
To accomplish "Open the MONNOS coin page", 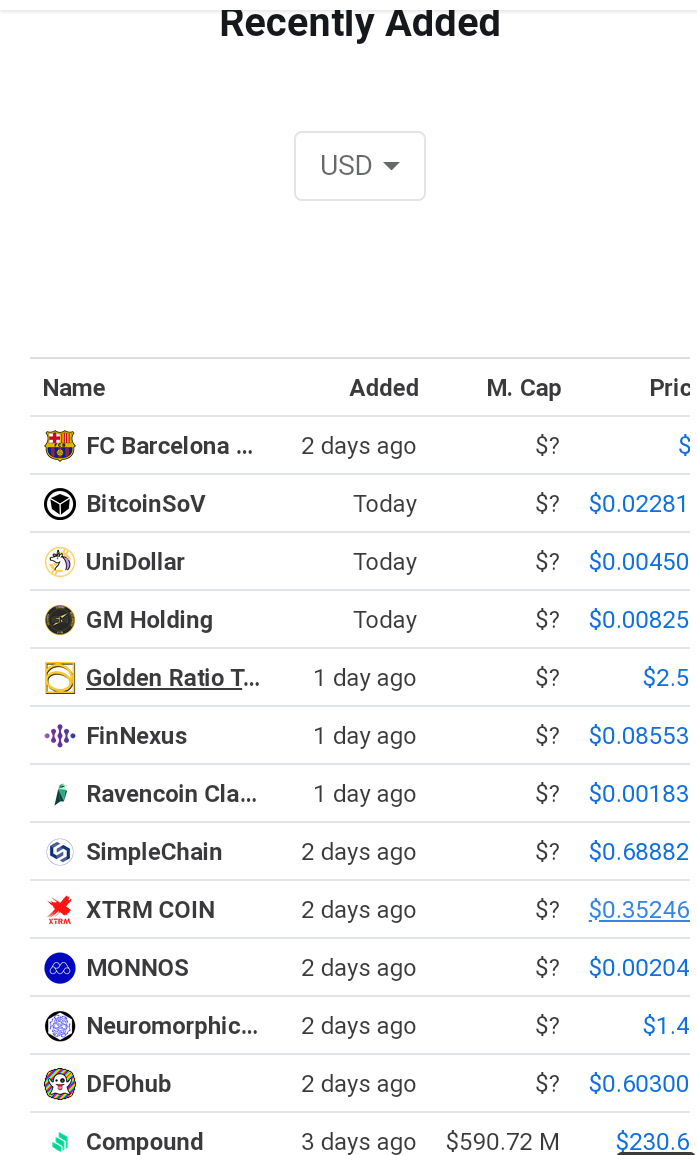I will (138, 968).
